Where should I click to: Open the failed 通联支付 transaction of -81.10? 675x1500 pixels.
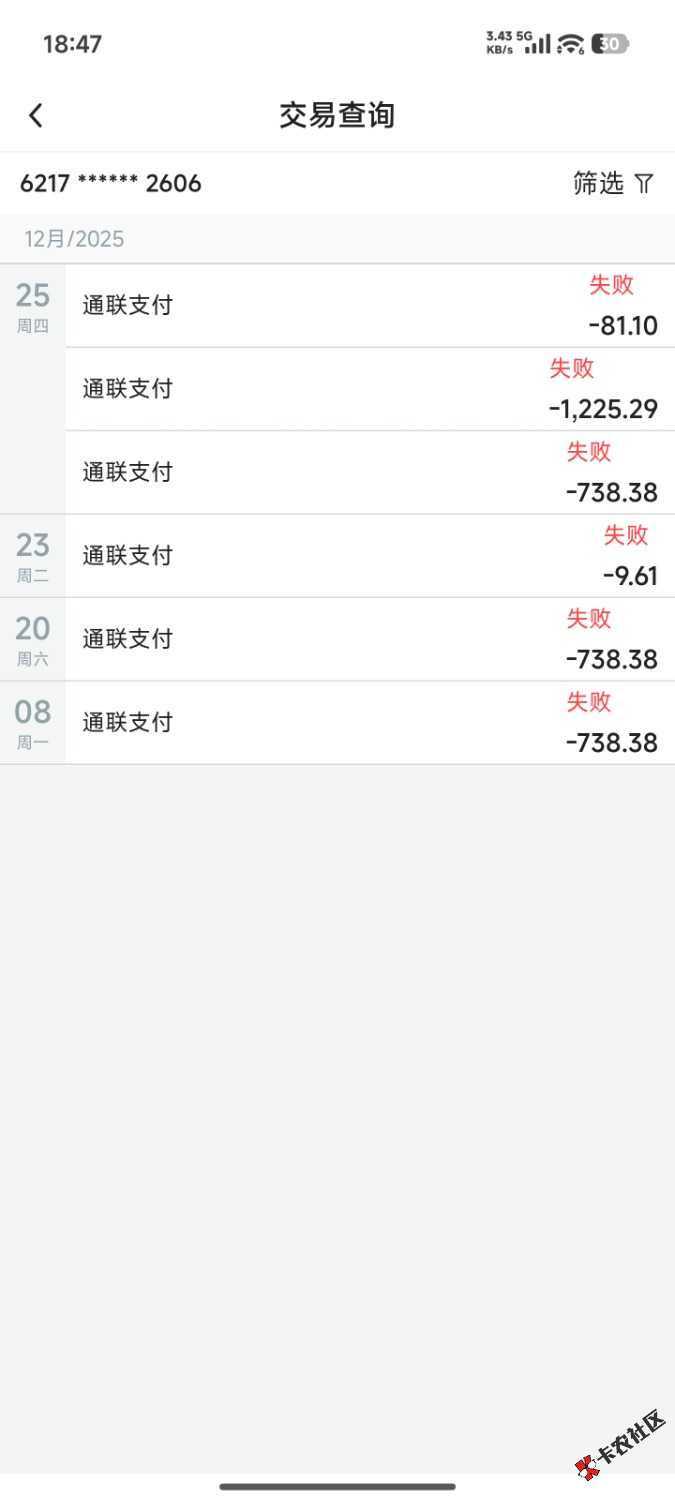click(x=370, y=306)
